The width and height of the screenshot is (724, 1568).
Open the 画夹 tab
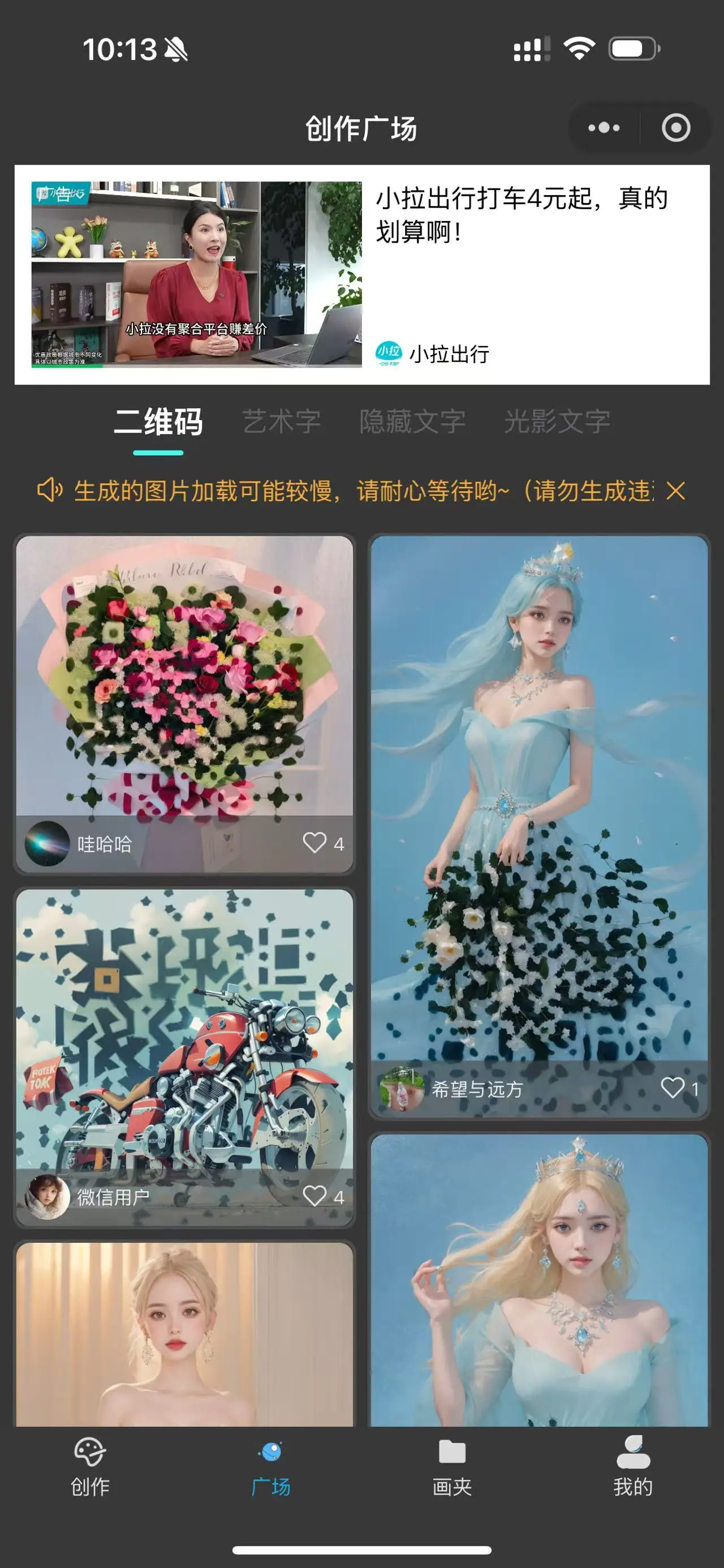coord(452,1467)
